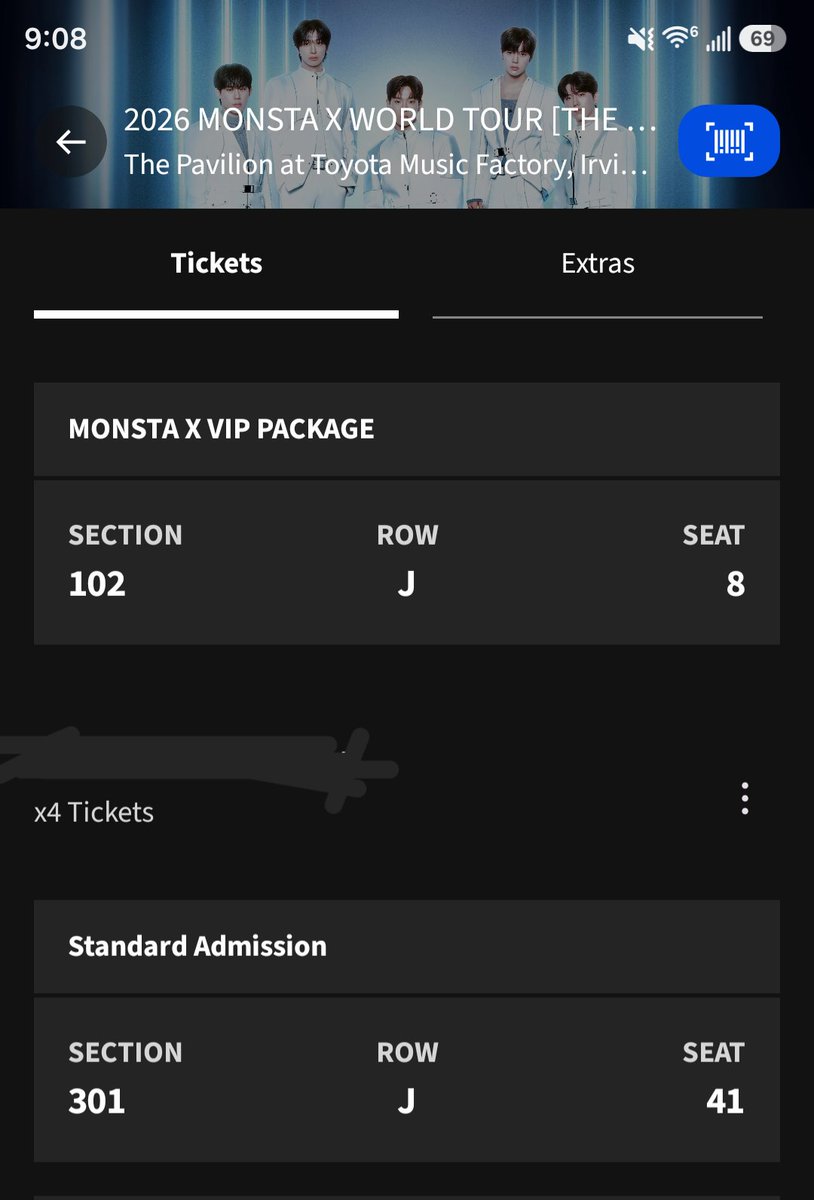The height and width of the screenshot is (1200, 814).
Task: Switch to the Extras tab
Action: [x=598, y=264]
